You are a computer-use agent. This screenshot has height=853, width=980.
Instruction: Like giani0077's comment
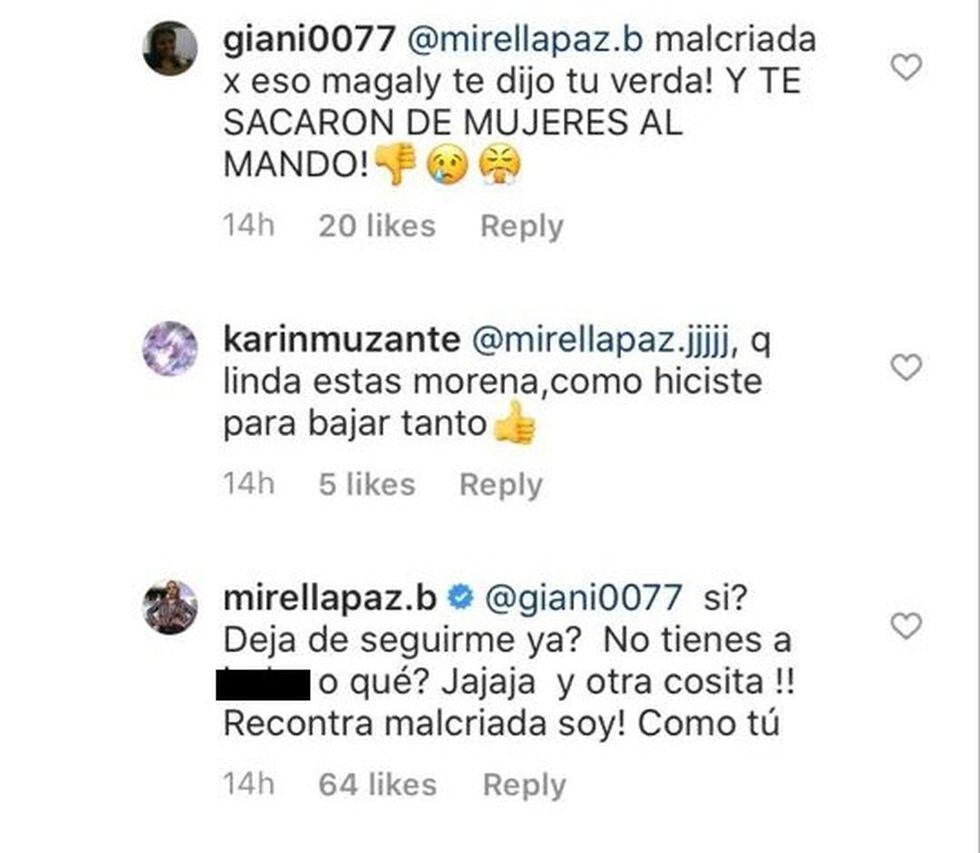[905, 68]
